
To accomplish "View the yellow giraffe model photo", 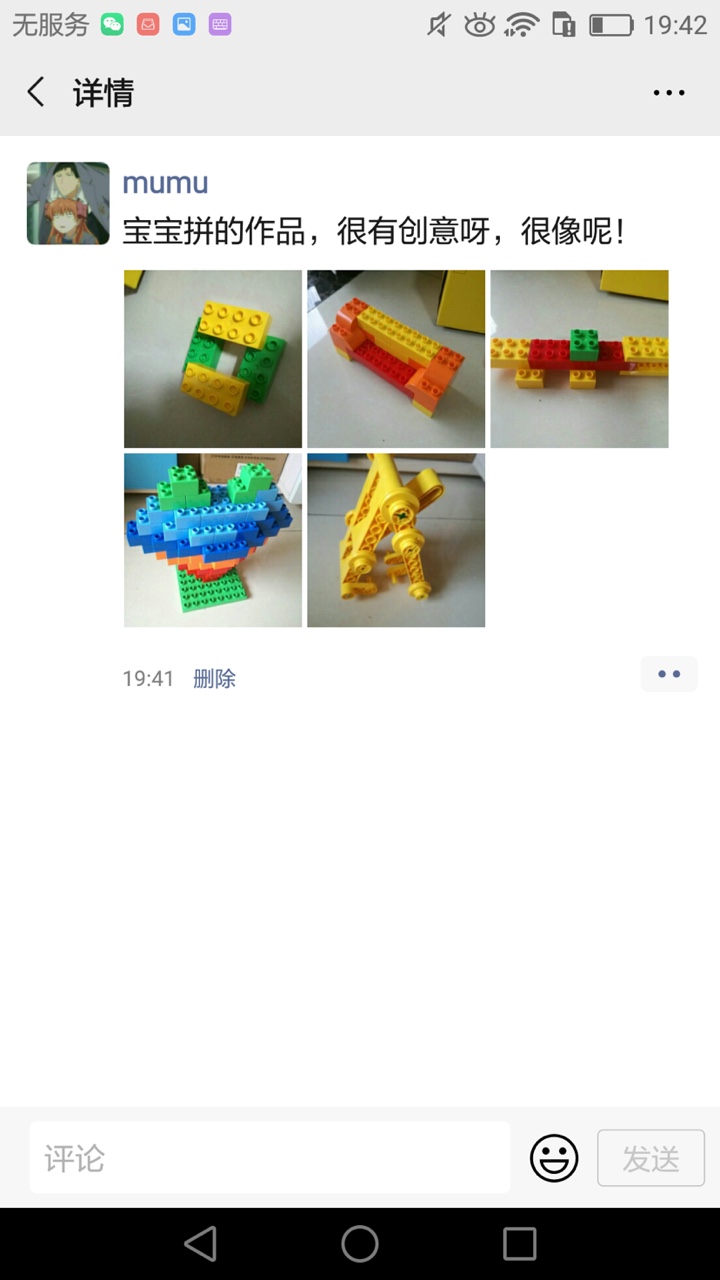I will [x=396, y=540].
